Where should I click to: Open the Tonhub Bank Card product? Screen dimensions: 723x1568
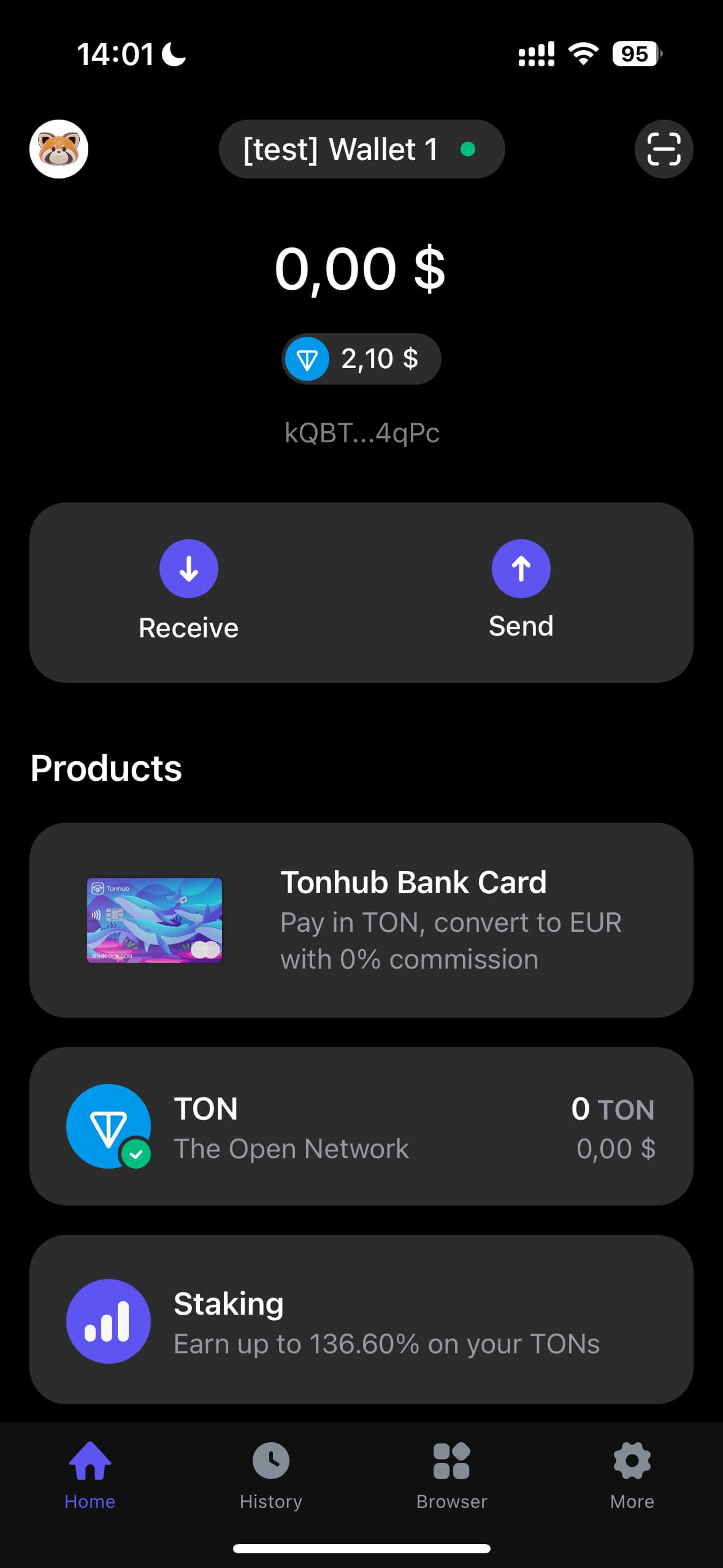pos(361,920)
